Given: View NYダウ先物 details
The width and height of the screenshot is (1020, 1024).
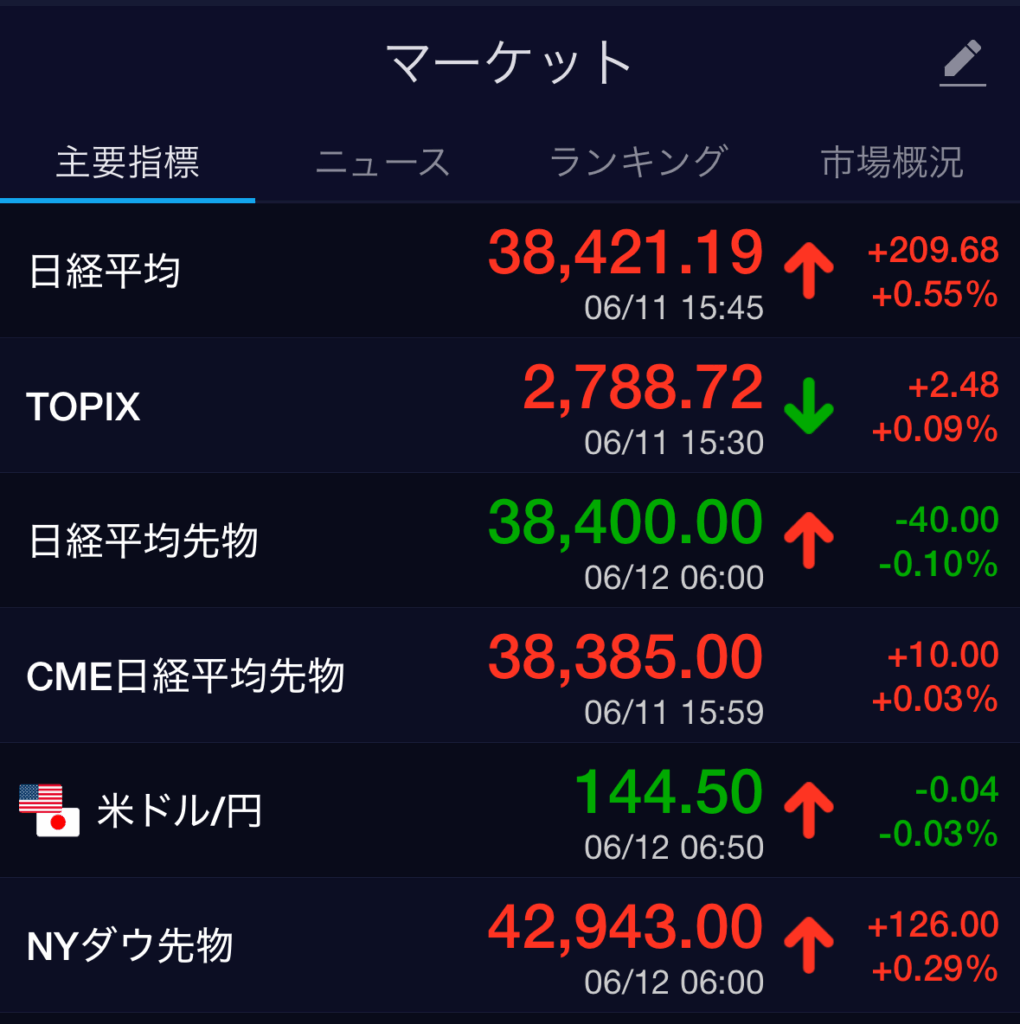Looking at the screenshot, I should [510, 945].
